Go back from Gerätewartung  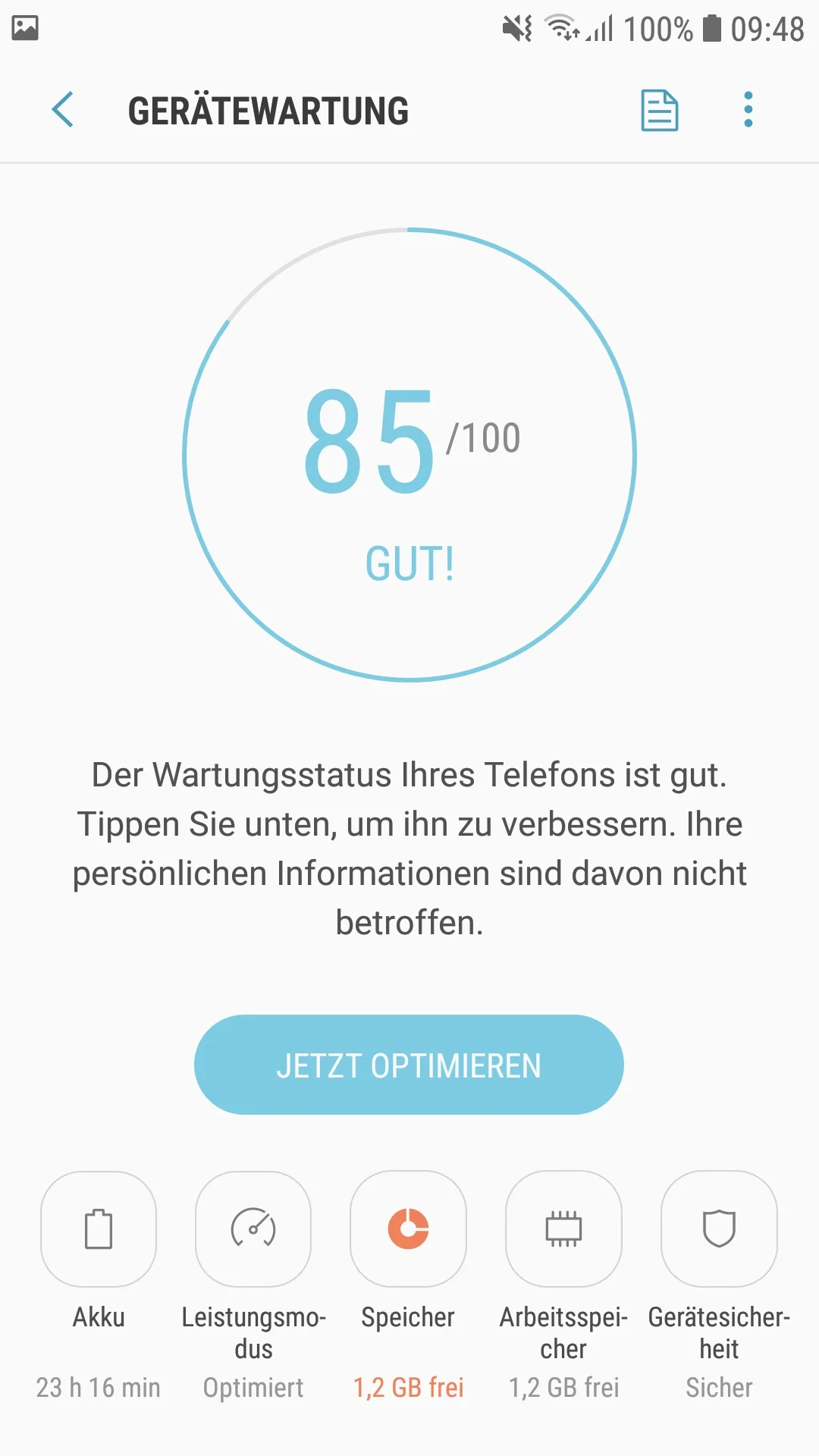(63, 110)
